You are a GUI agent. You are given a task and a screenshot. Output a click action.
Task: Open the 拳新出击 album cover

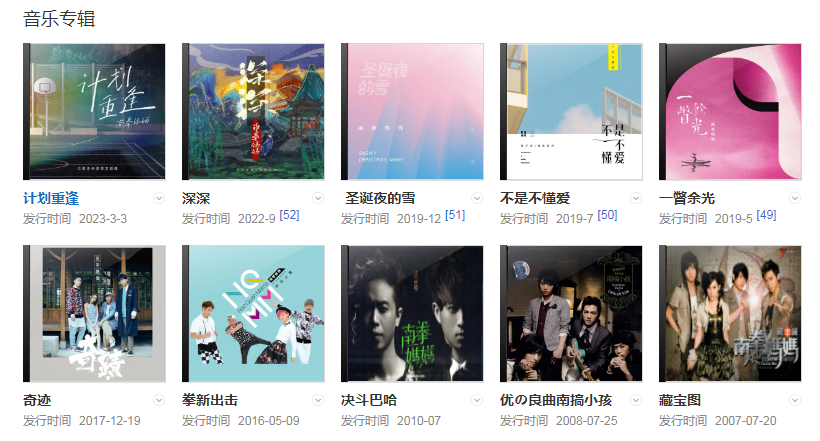pos(253,314)
